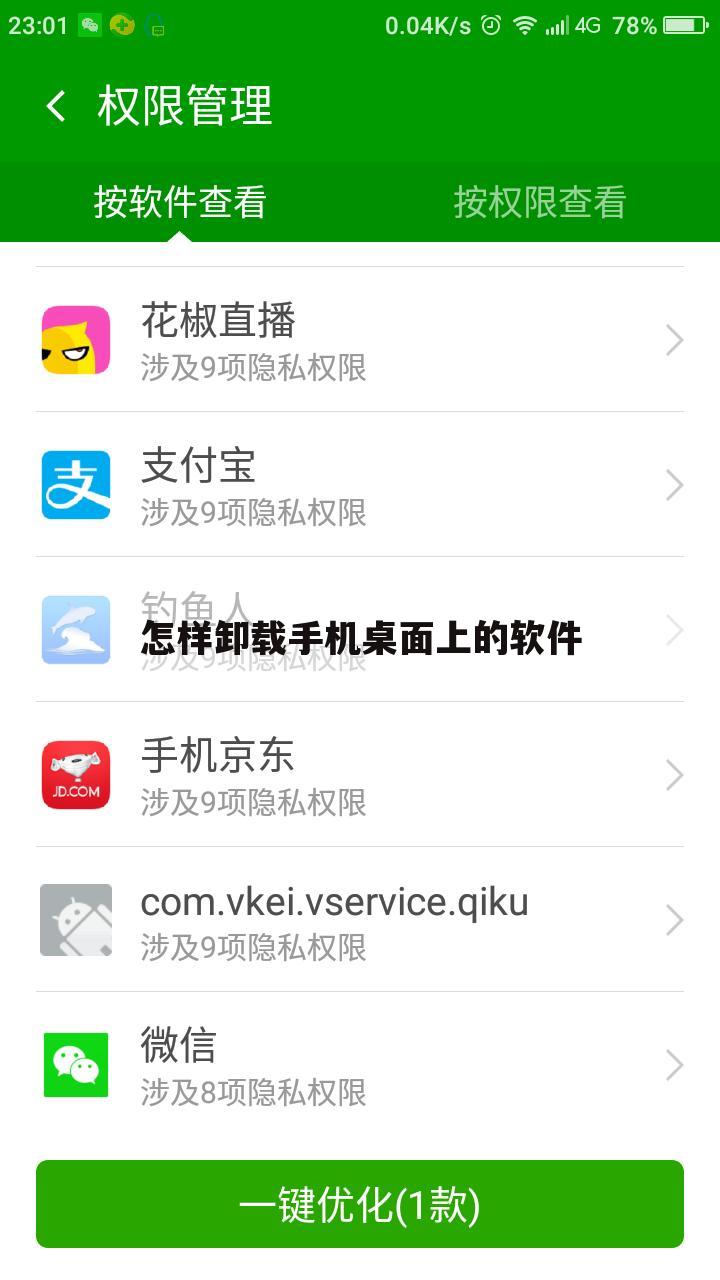Tap the 支付宝 (Alipay) app icon
This screenshot has width=720, height=1280.
[75, 485]
